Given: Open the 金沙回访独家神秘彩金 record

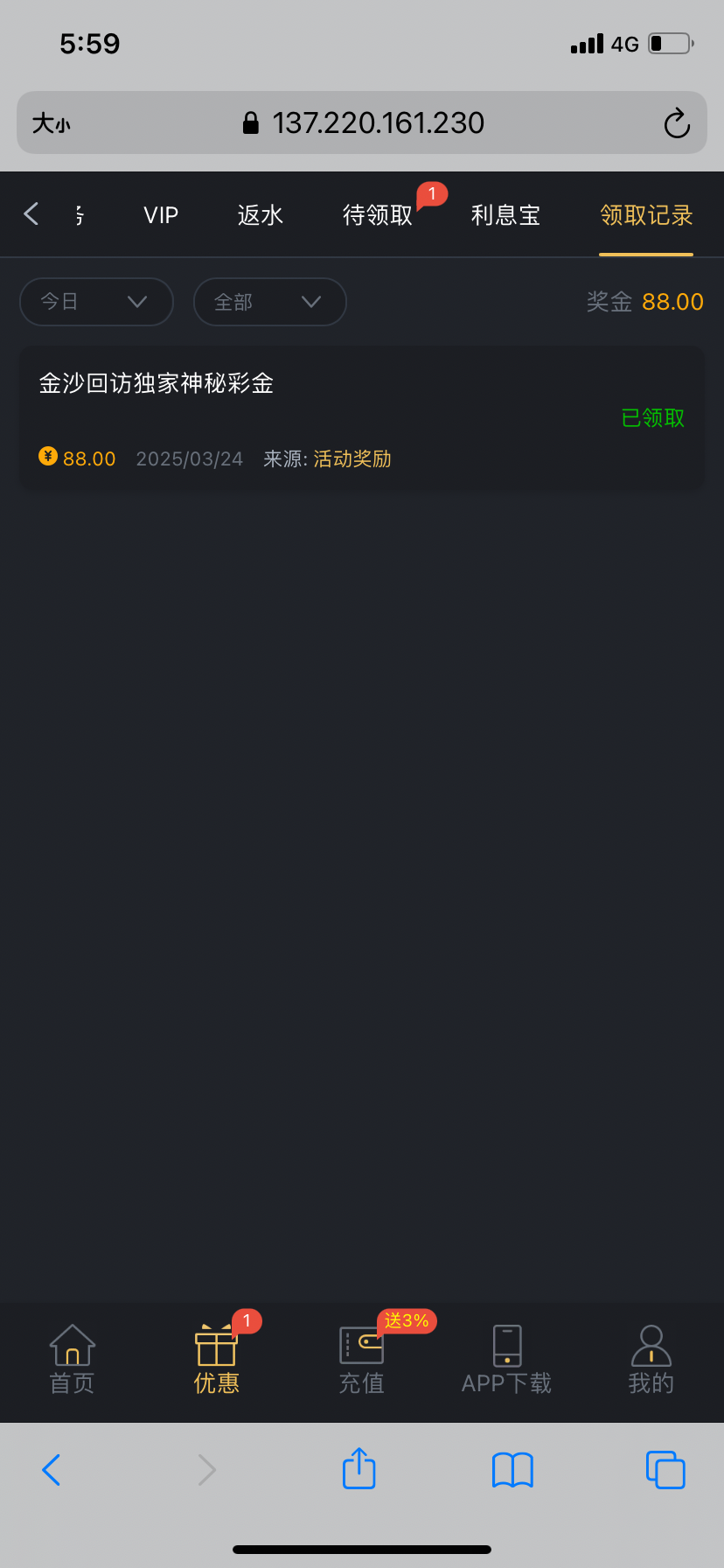Looking at the screenshot, I should tap(361, 418).
